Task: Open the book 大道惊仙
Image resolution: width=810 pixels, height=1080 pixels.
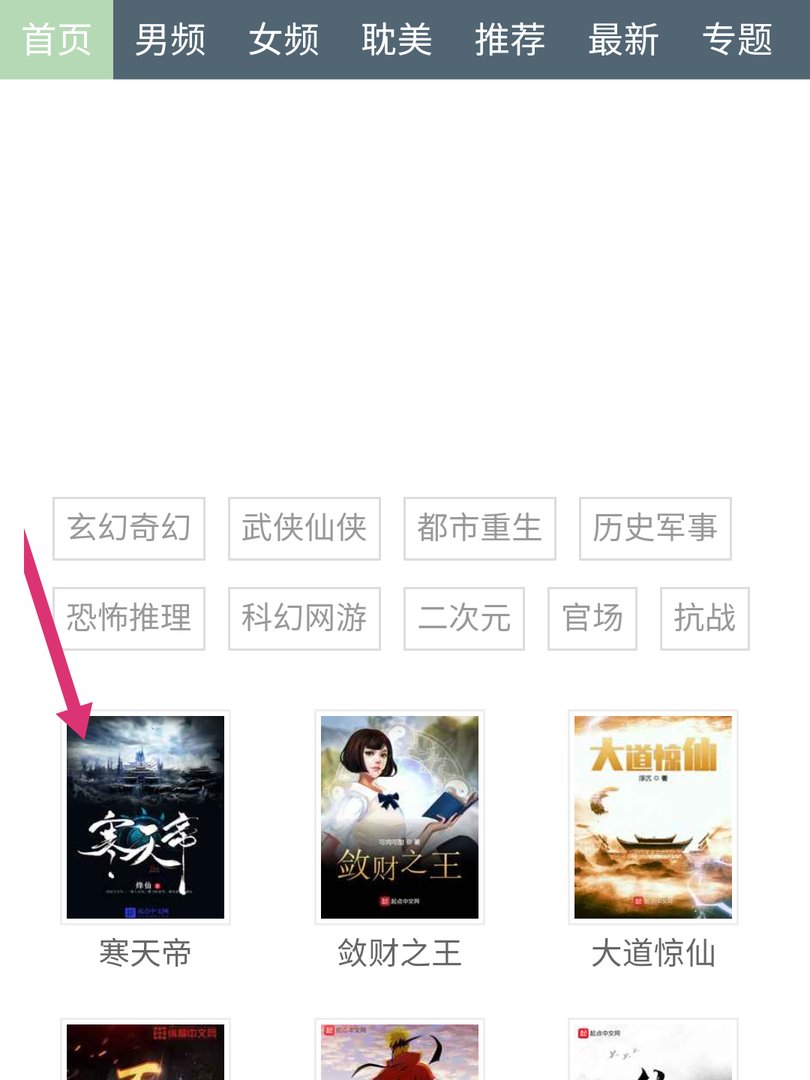Action: 653,817
